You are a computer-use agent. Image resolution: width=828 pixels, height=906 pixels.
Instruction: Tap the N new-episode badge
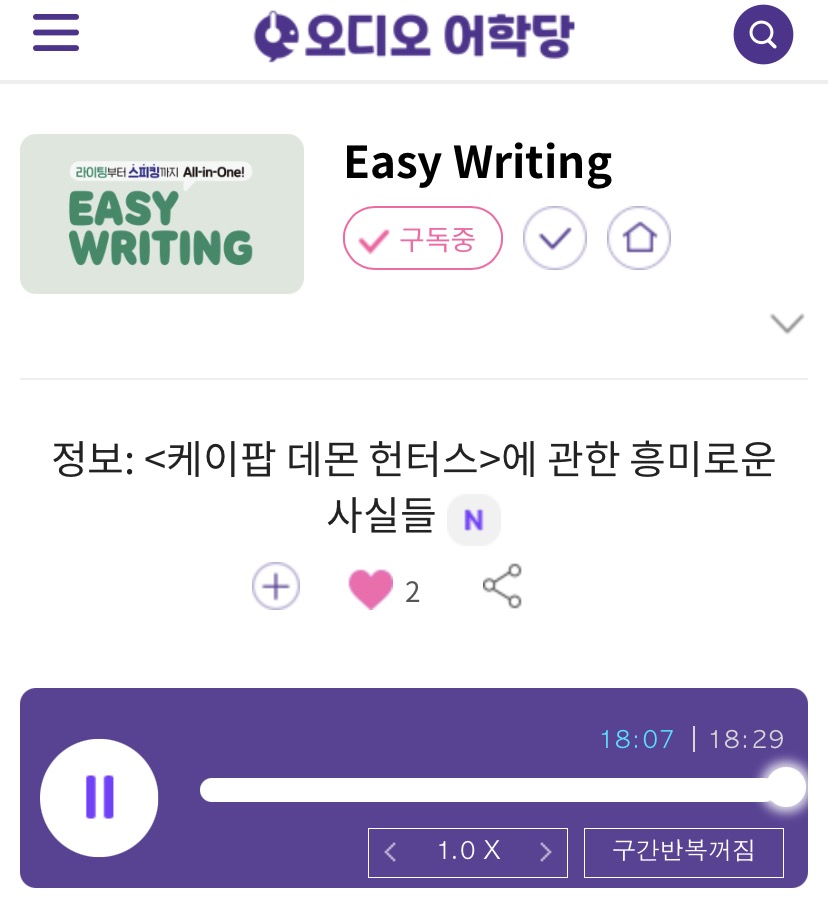[474, 519]
